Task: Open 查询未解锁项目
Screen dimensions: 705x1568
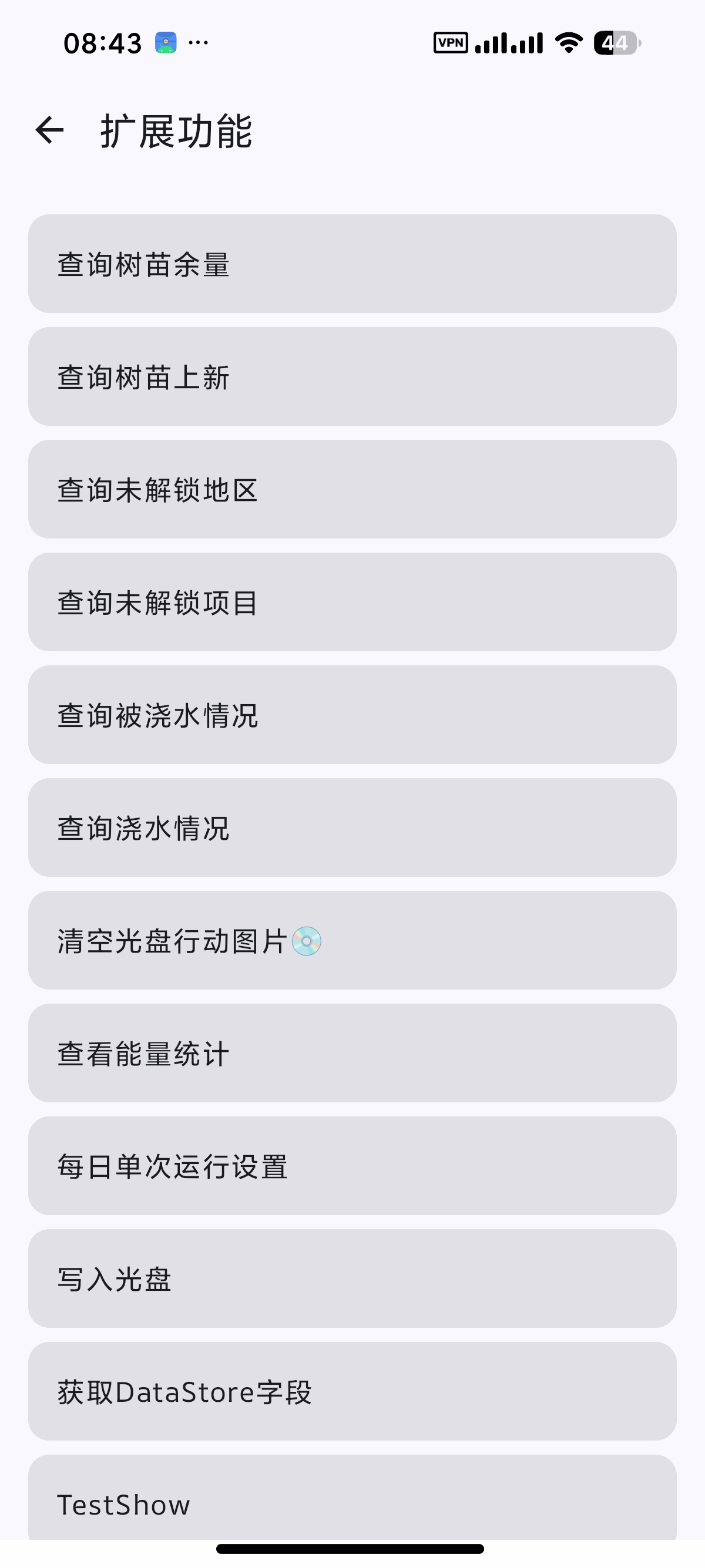Action: click(x=352, y=601)
